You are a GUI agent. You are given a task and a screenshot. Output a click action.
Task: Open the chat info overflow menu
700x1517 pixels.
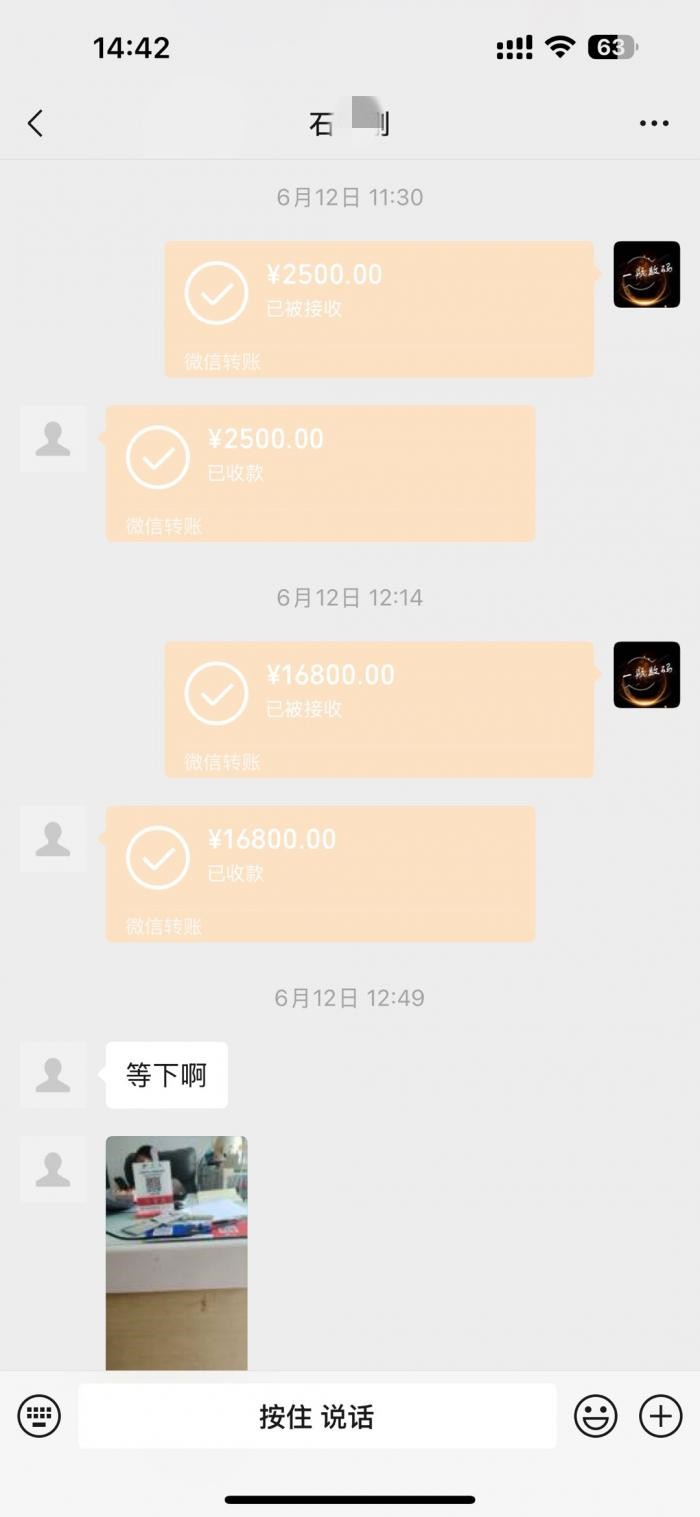coord(654,124)
